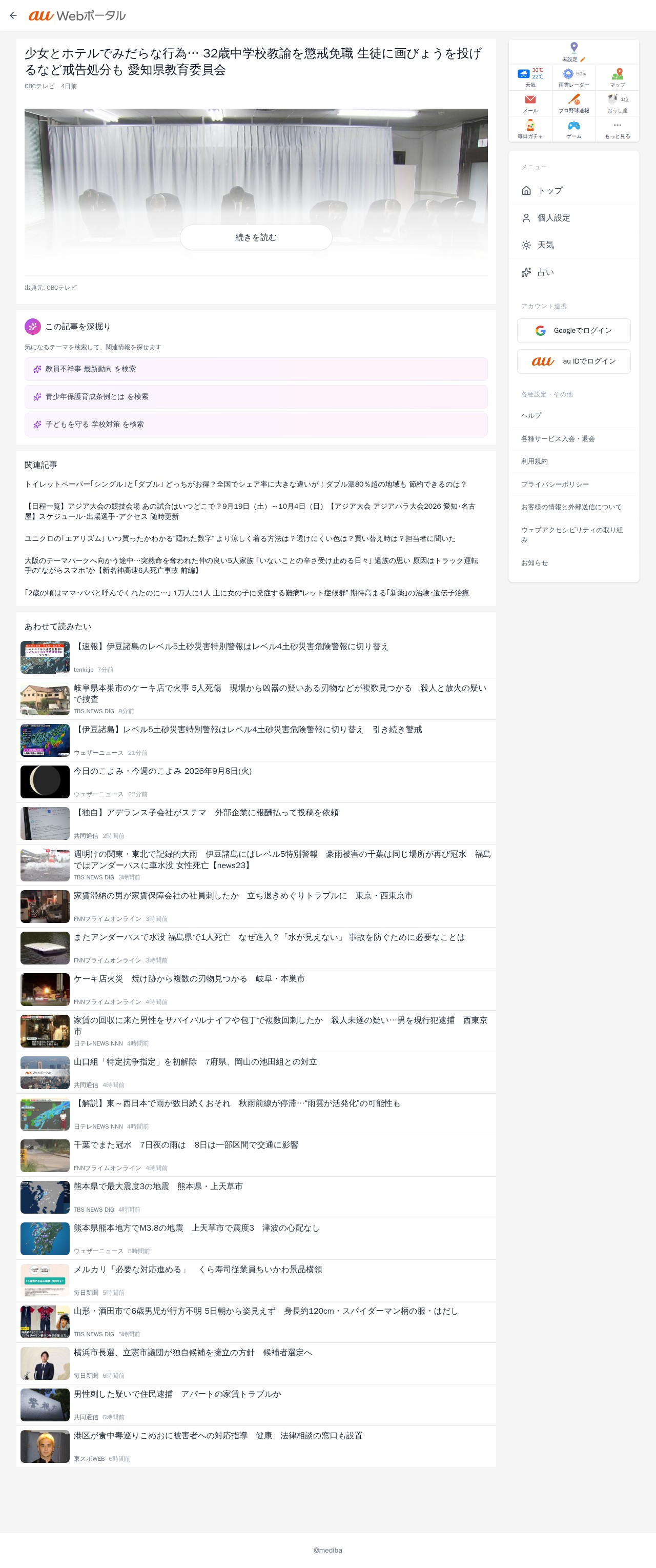The image size is (656, 1568).
Task: Select トップ in the side menu
Action: (574, 191)
